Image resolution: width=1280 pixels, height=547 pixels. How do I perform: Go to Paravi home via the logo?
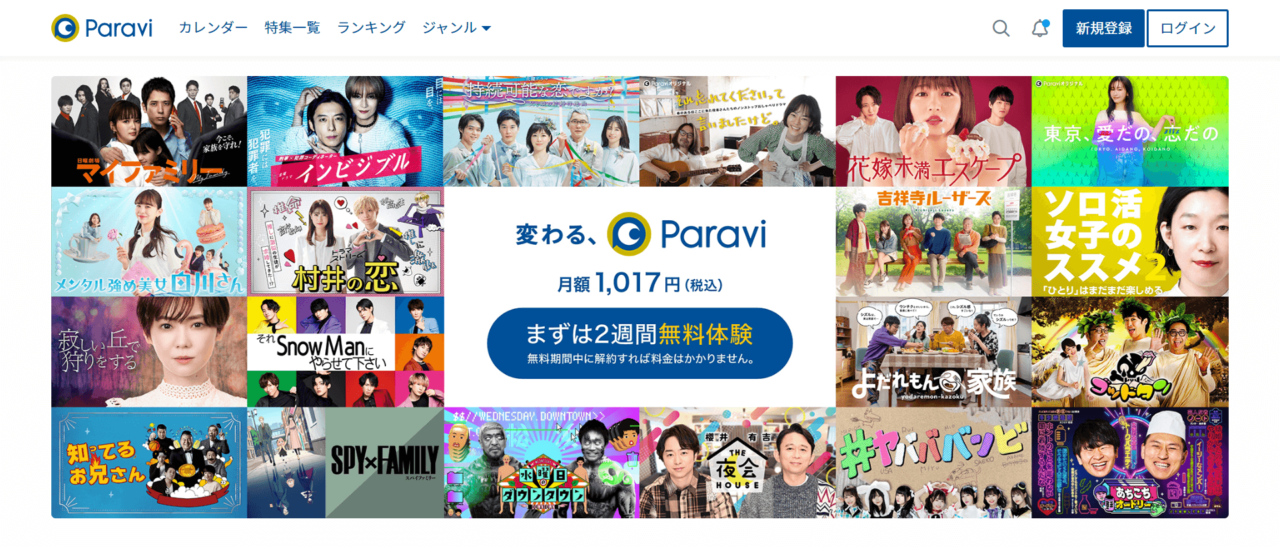point(102,28)
